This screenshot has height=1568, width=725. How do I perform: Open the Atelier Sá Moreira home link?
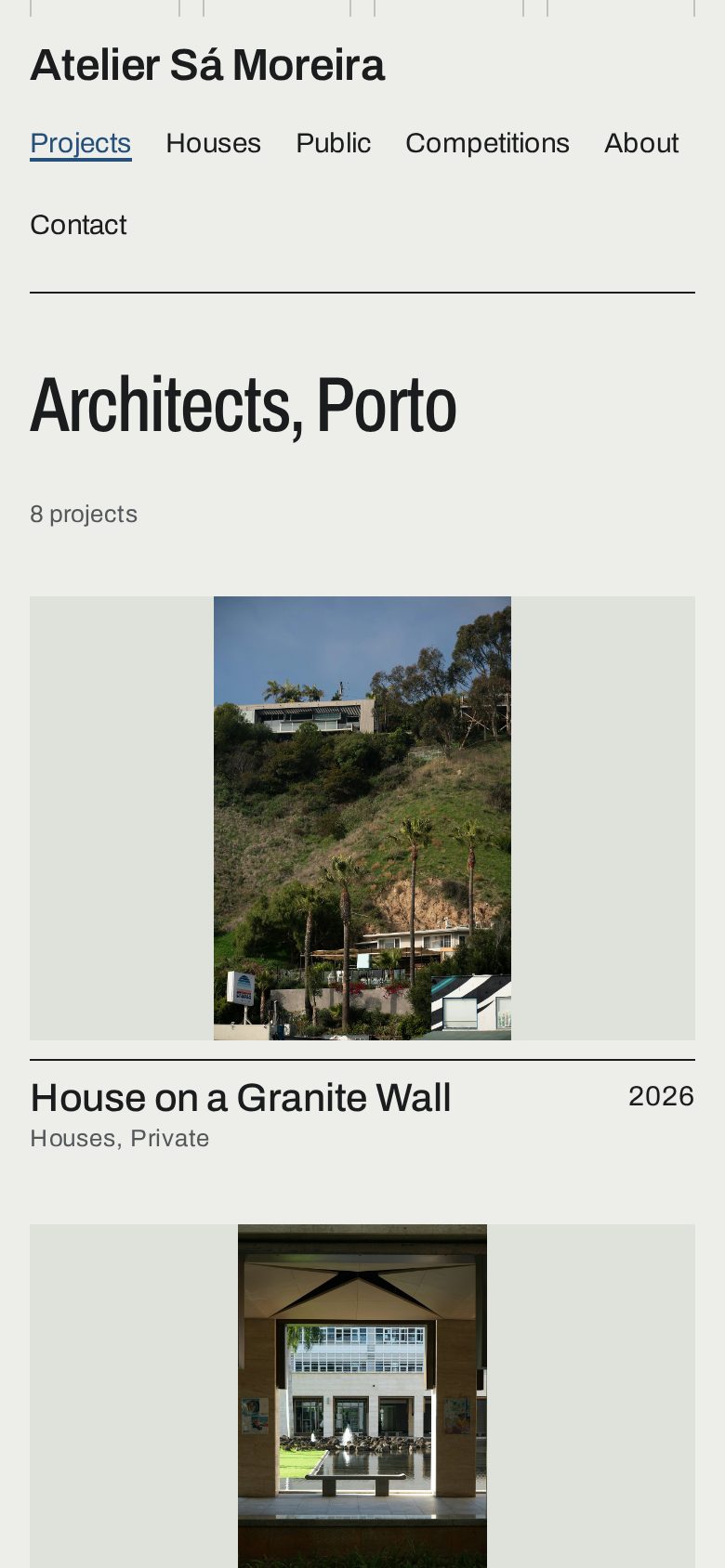pos(207,66)
